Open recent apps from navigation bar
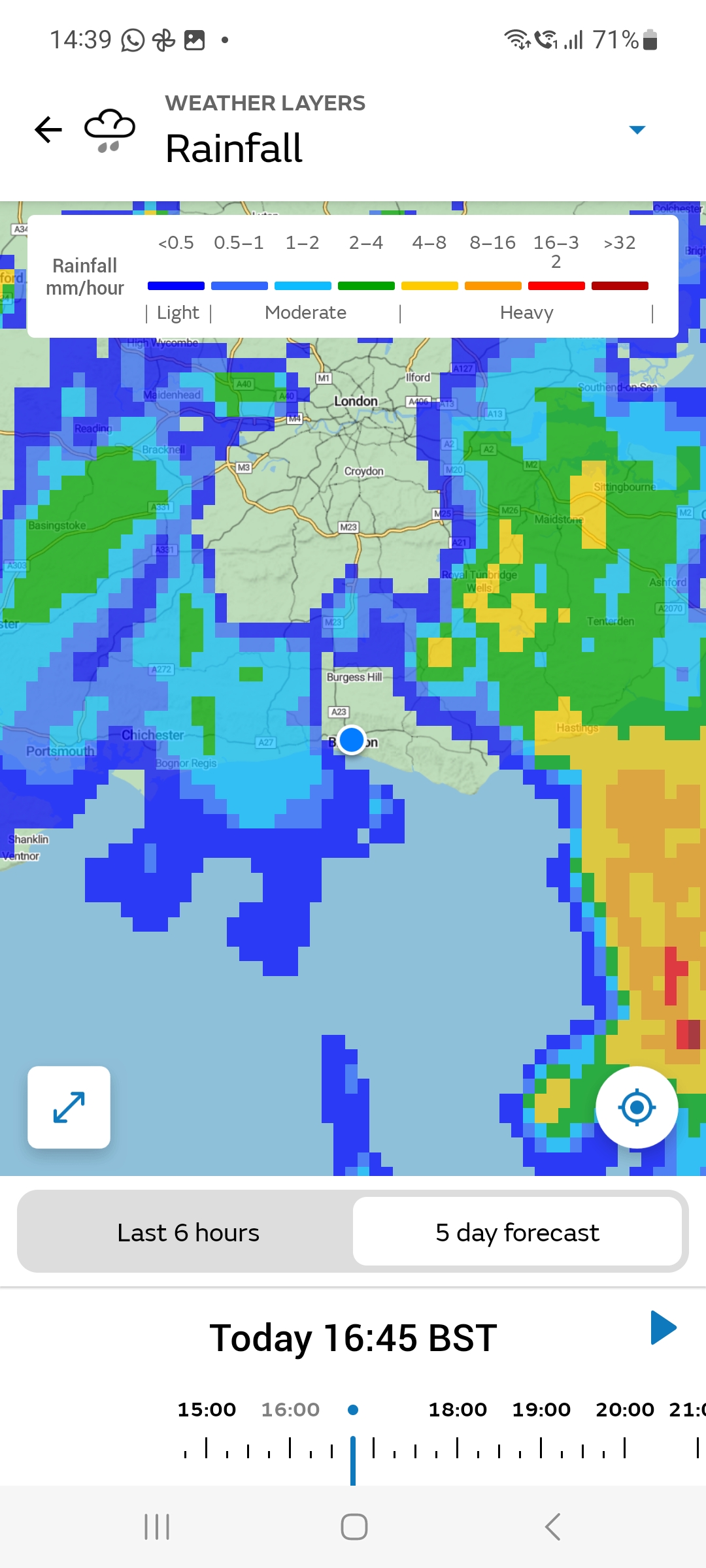 click(157, 1527)
